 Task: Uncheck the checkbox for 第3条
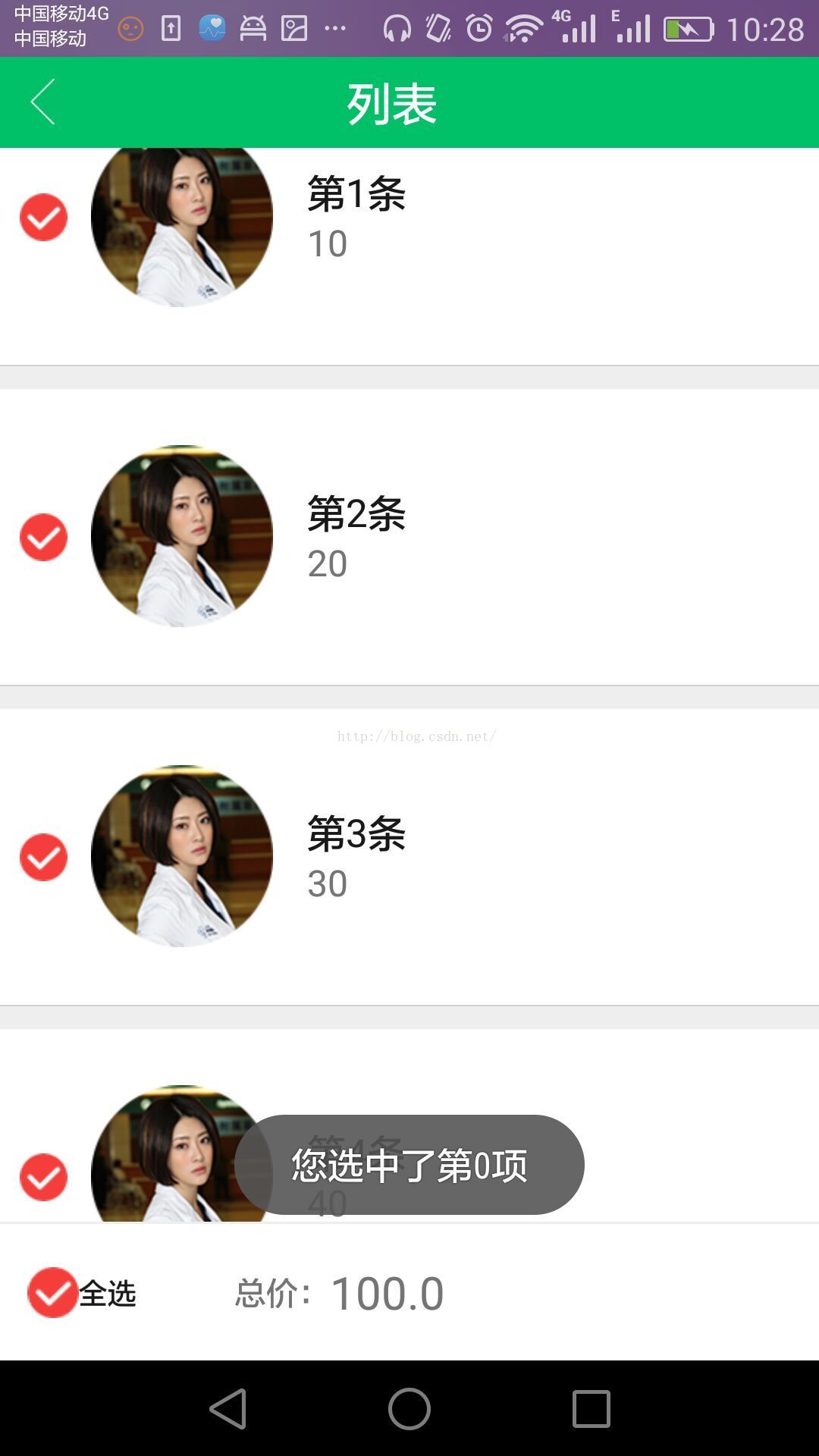43,857
